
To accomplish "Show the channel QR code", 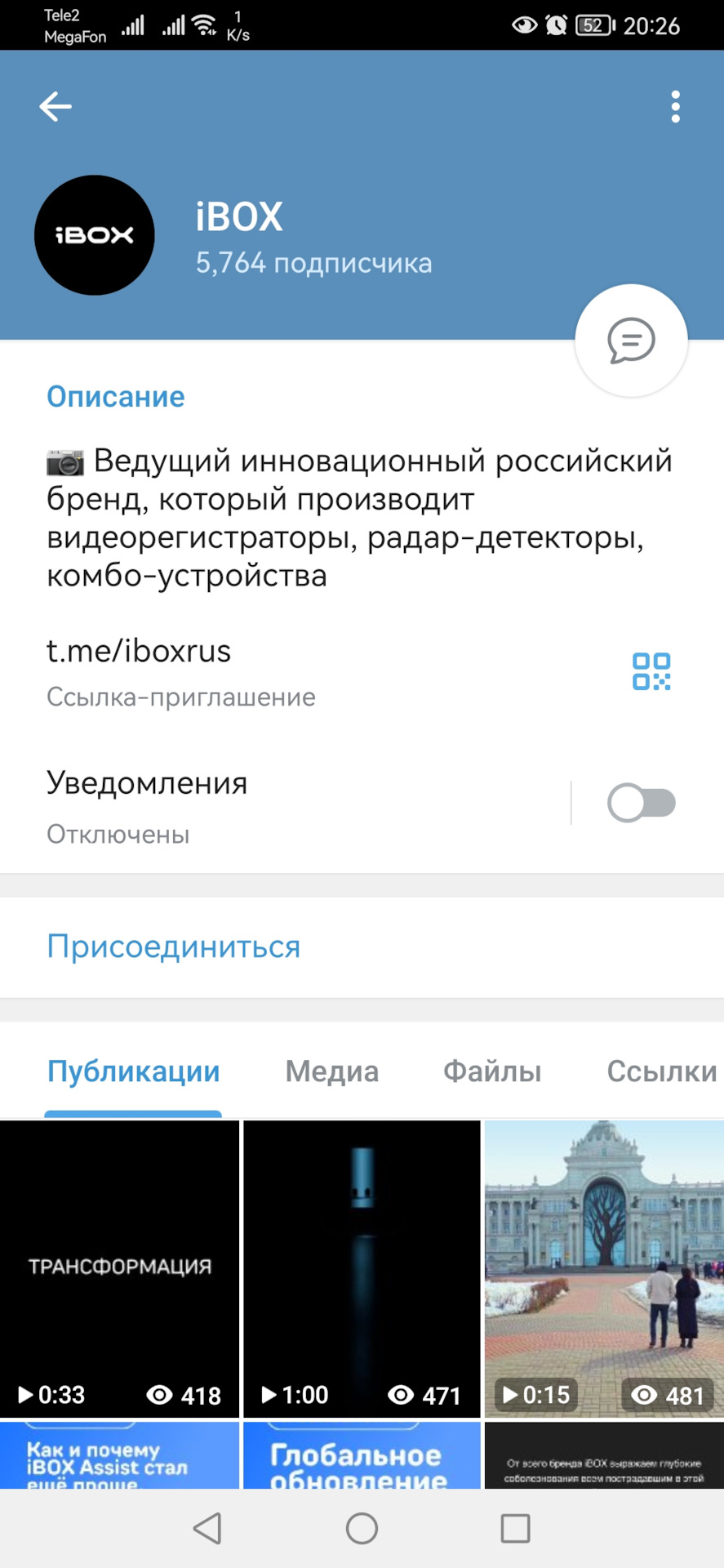I will coord(651,671).
